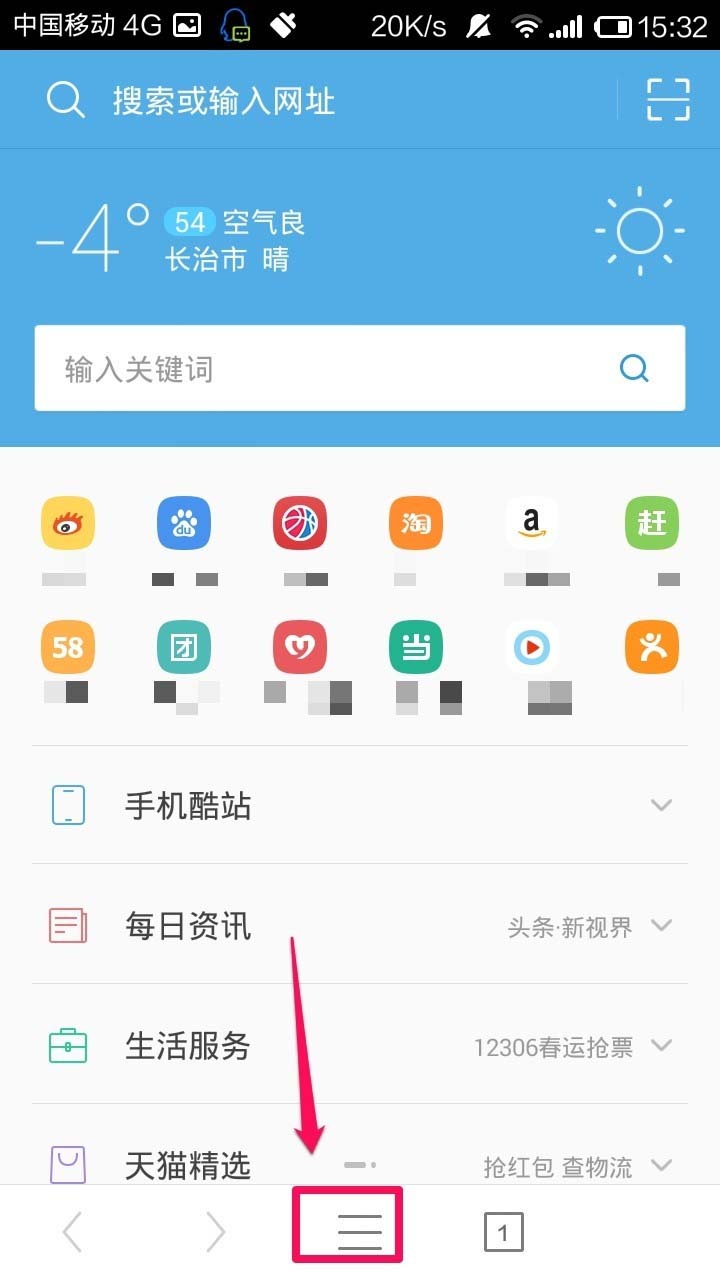Open the 赶 Ganji shortcut
This screenshot has height=1280, width=720.
pos(652,523)
